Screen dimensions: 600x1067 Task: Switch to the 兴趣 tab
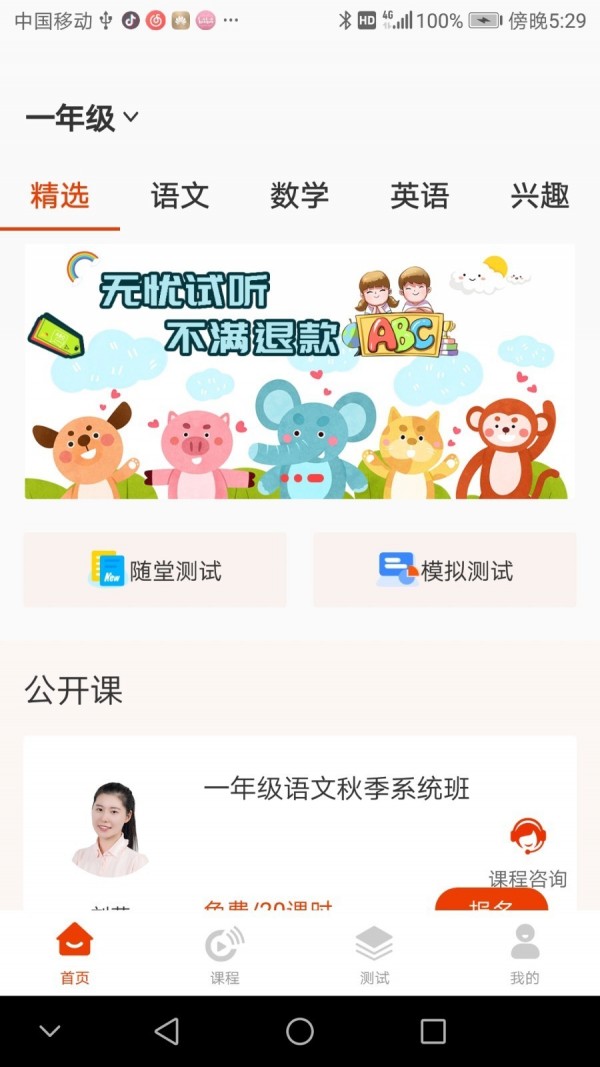(539, 196)
